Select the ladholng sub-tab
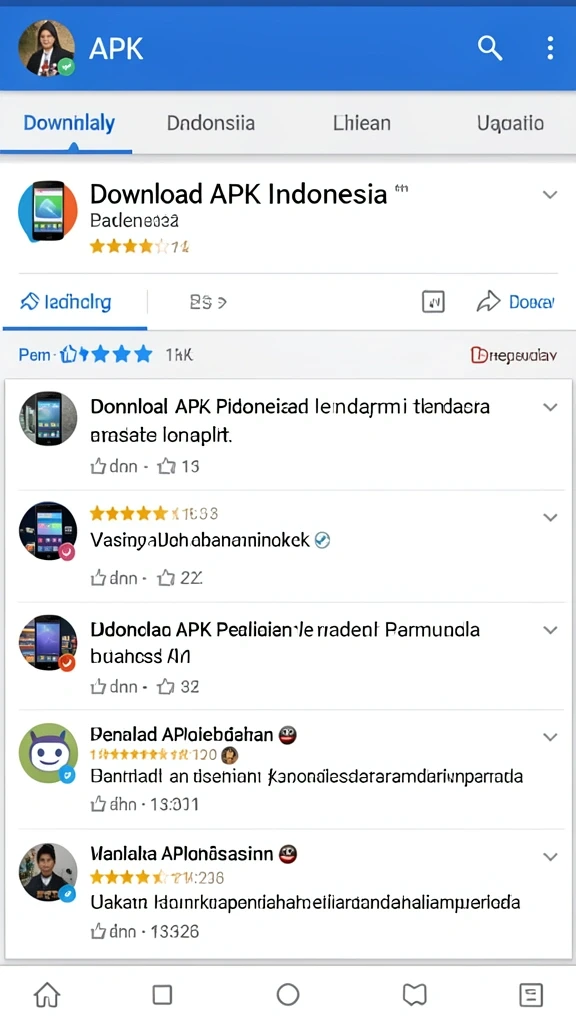The image size is (576, 1024). (65, 302)
